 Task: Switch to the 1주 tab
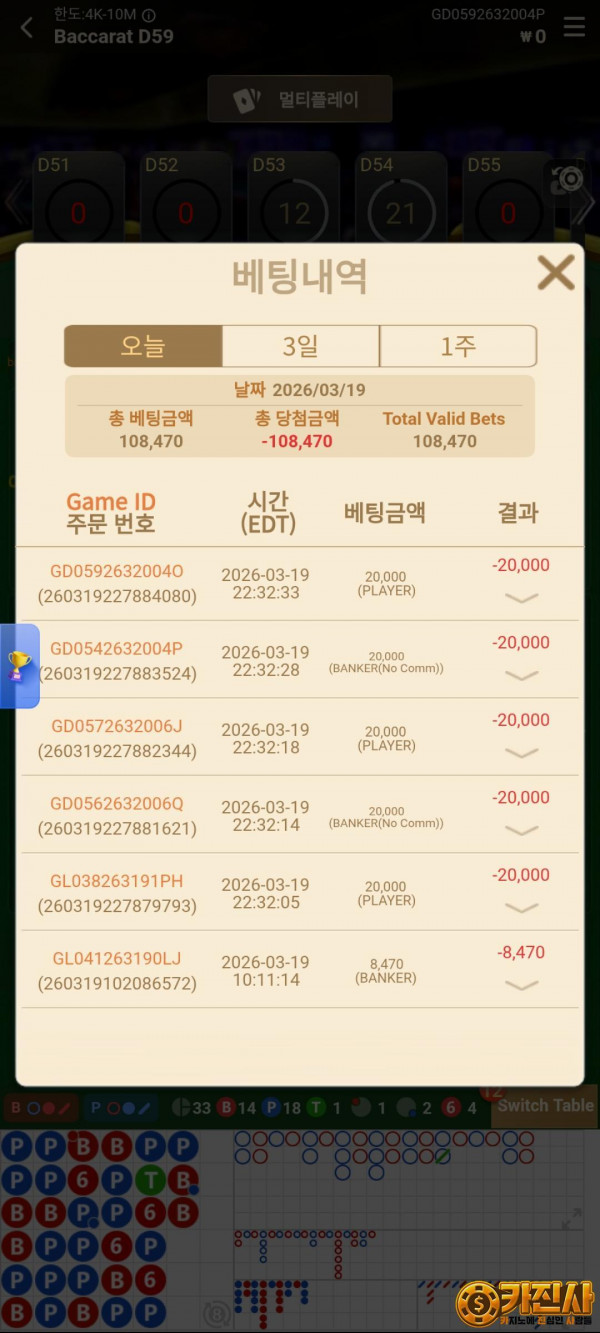coord(458,346)
